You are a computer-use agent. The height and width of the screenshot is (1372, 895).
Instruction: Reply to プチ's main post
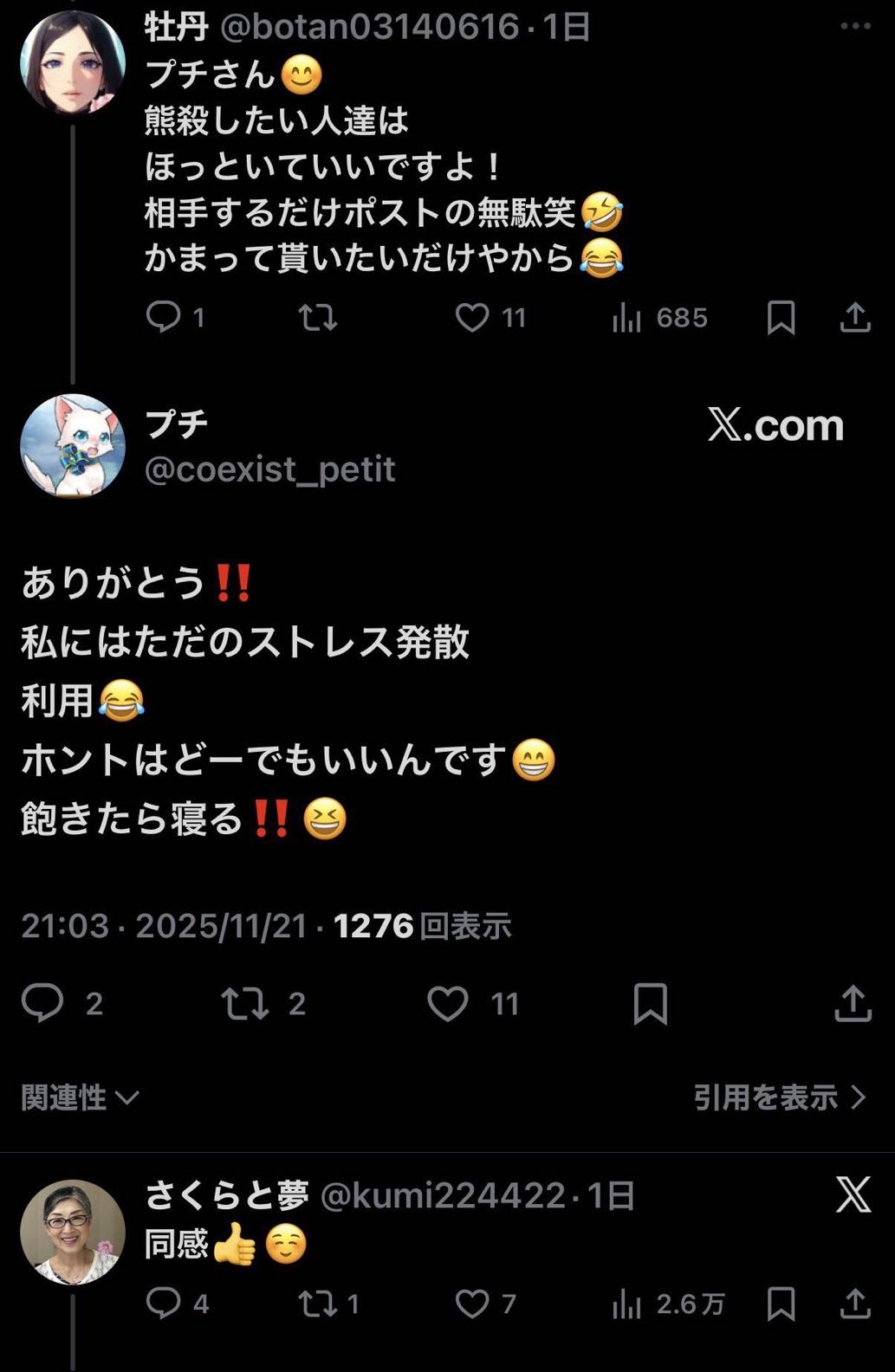pos(42,1003)
